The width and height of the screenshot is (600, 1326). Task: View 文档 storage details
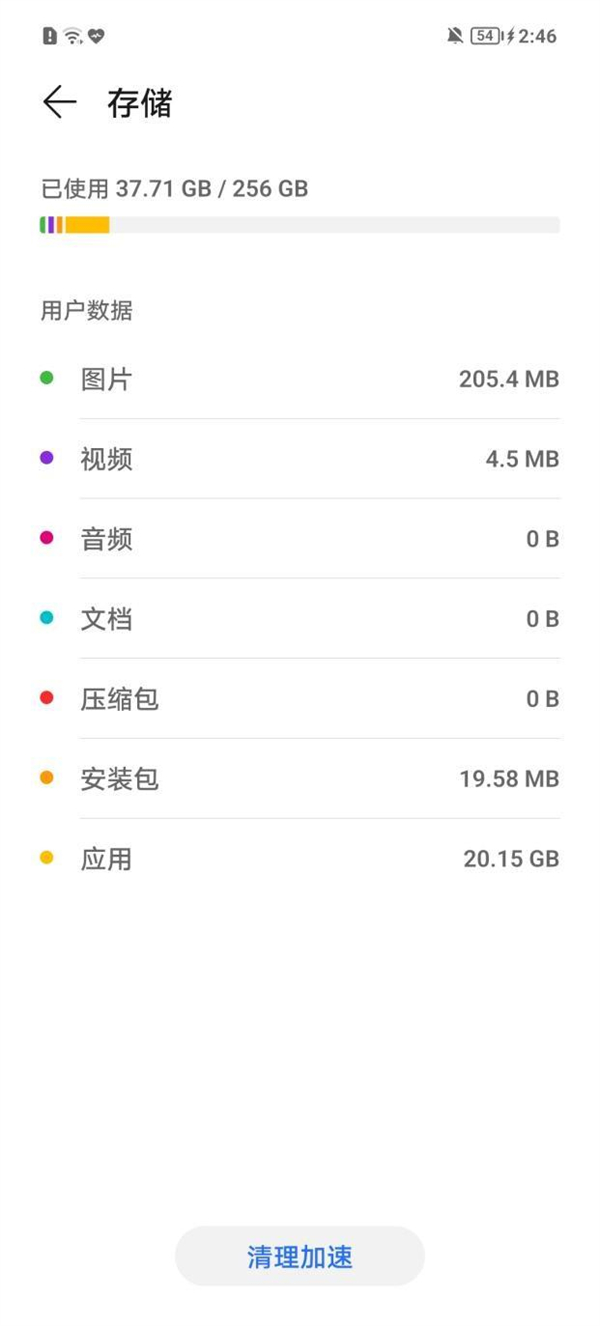point(300,619)
